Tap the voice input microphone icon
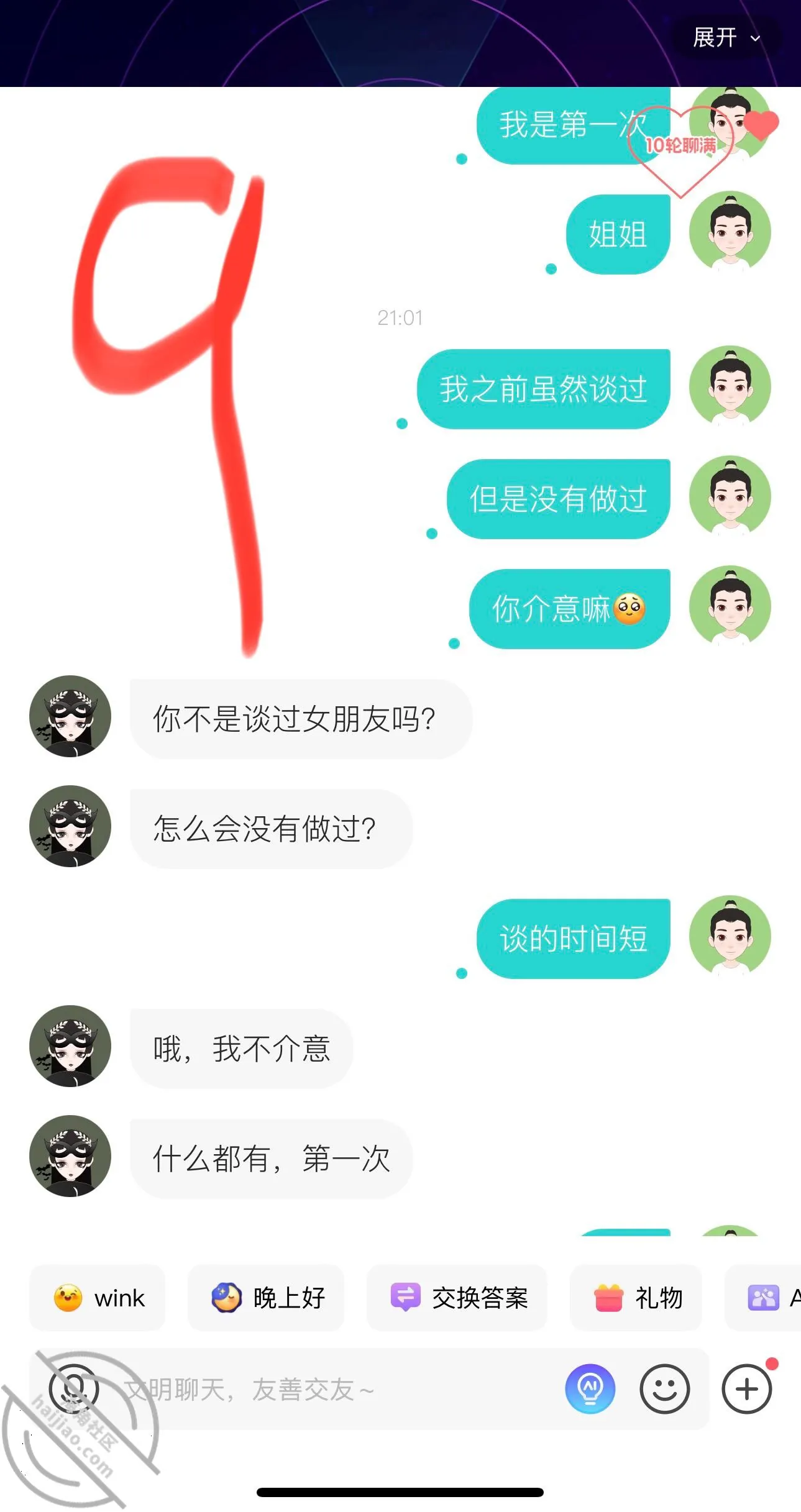Viewport: 801px width, 1512px height. pyautogui.click(x=74, y=1389)
